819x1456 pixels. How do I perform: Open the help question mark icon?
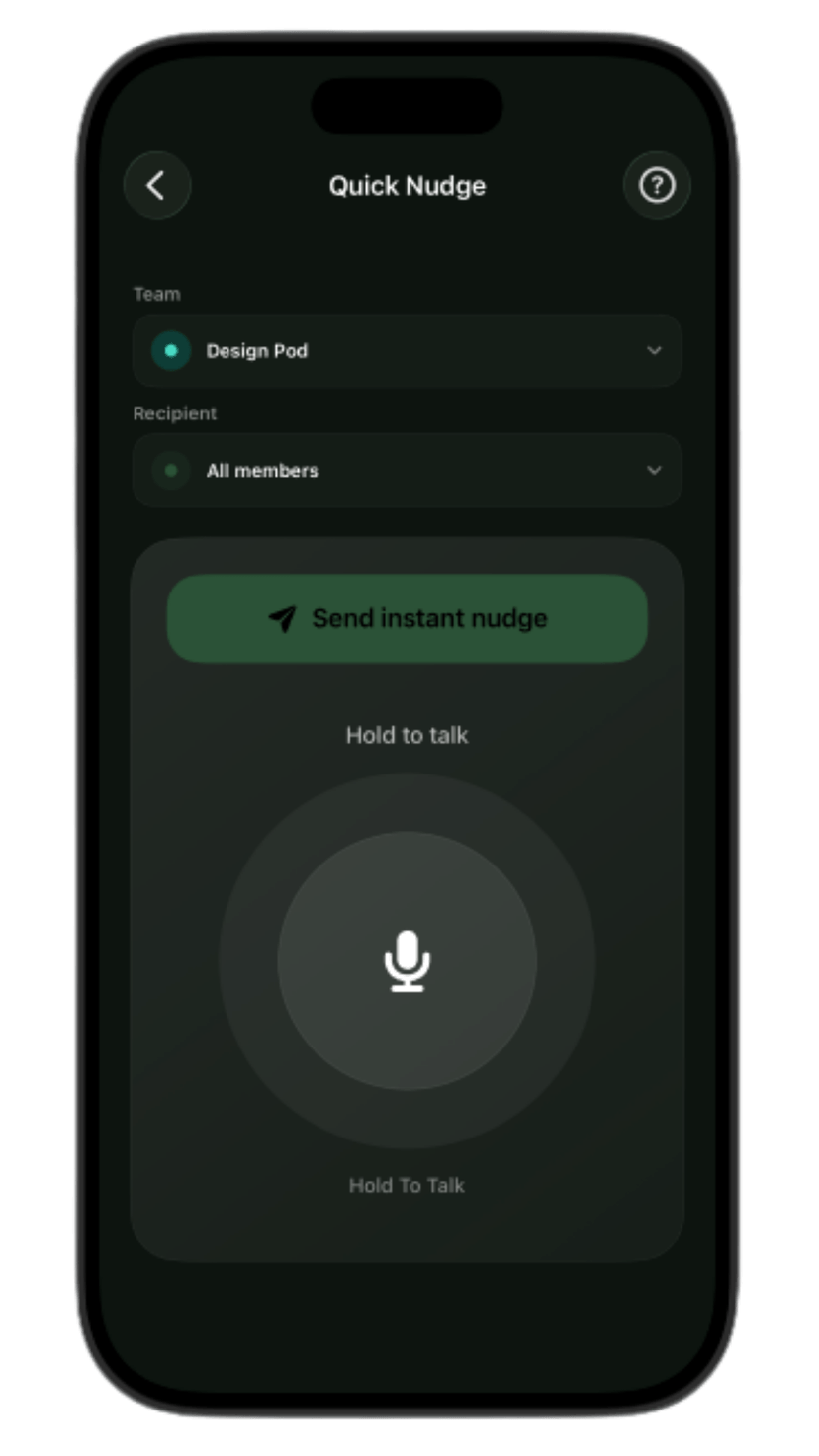656,185
